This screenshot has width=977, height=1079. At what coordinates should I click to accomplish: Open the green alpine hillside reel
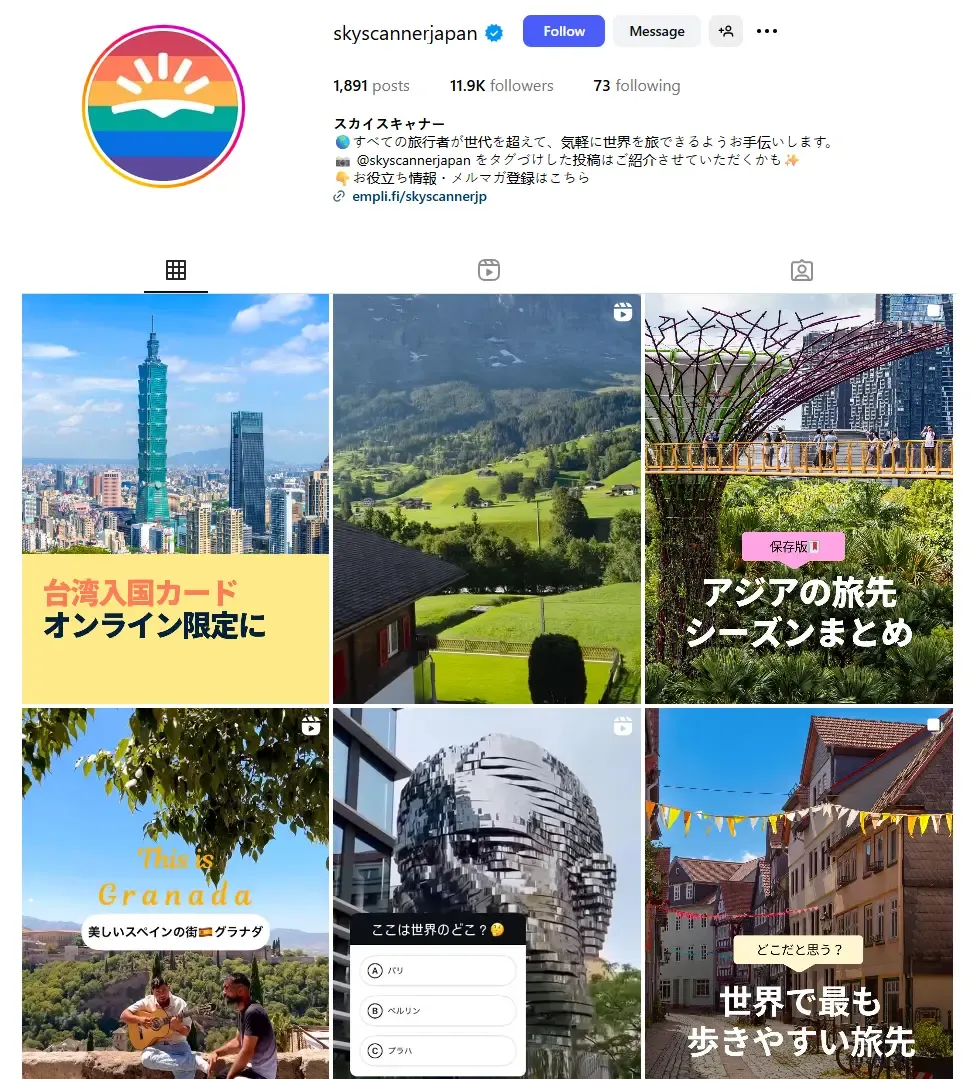[487, 498]
